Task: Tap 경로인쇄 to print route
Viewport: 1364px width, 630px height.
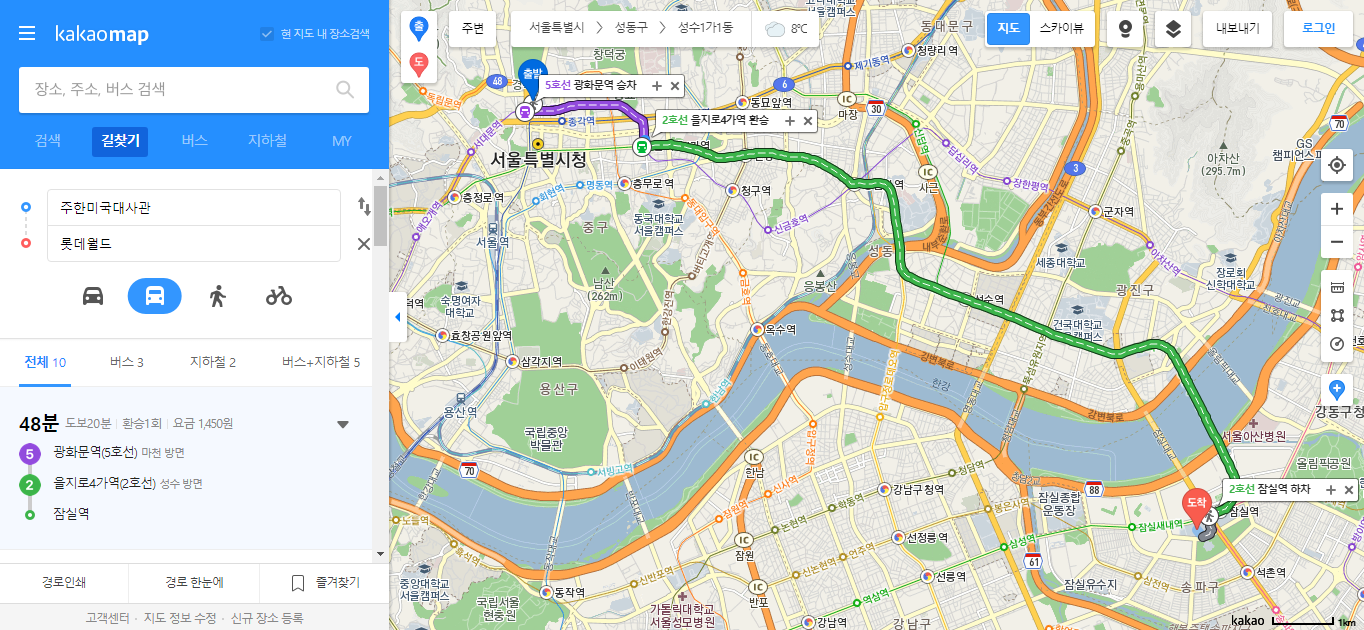Action: pyautogui.click(x=64, y=582)
